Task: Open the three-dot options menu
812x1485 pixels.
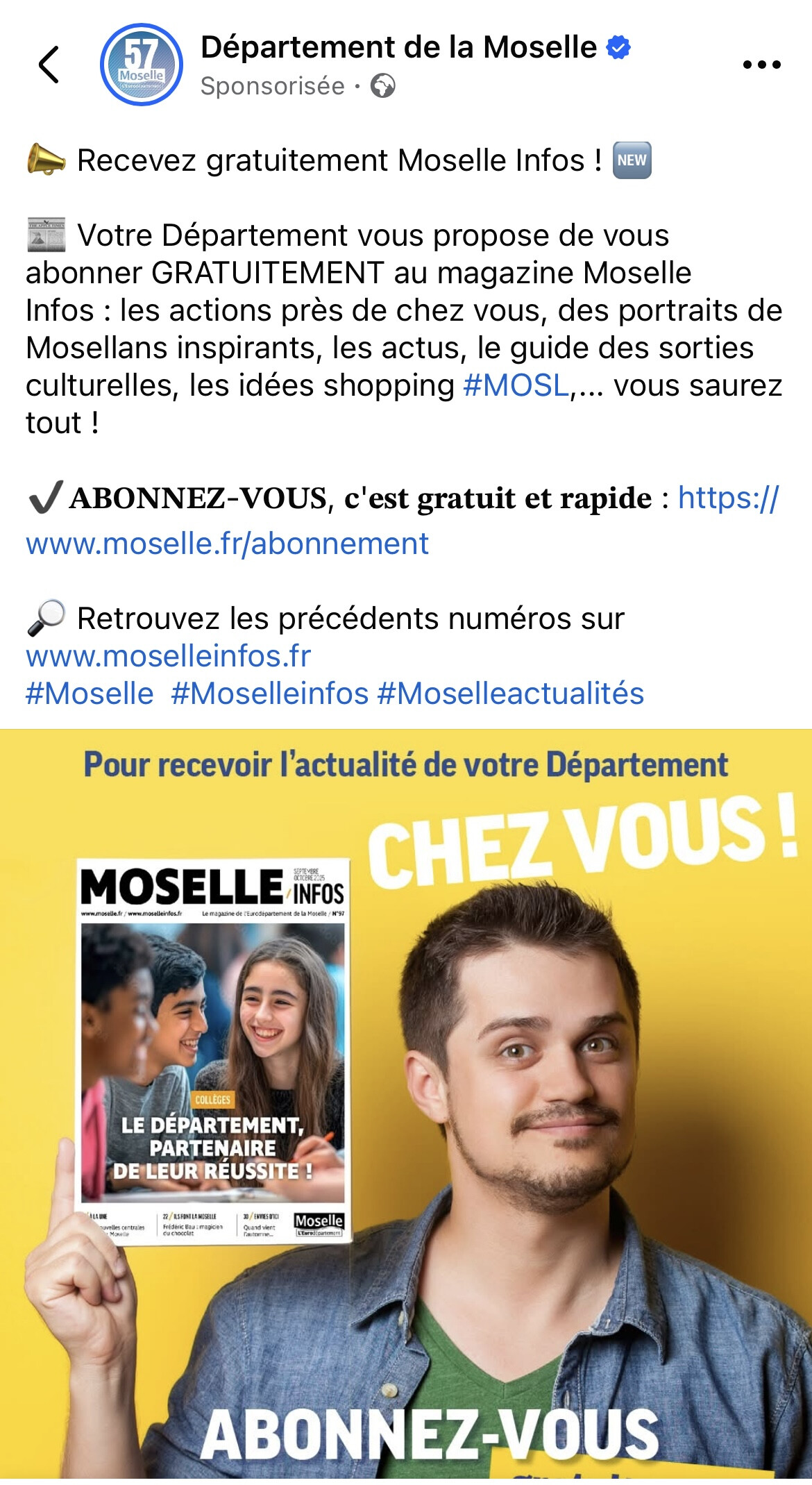Action: coord(761,65)
